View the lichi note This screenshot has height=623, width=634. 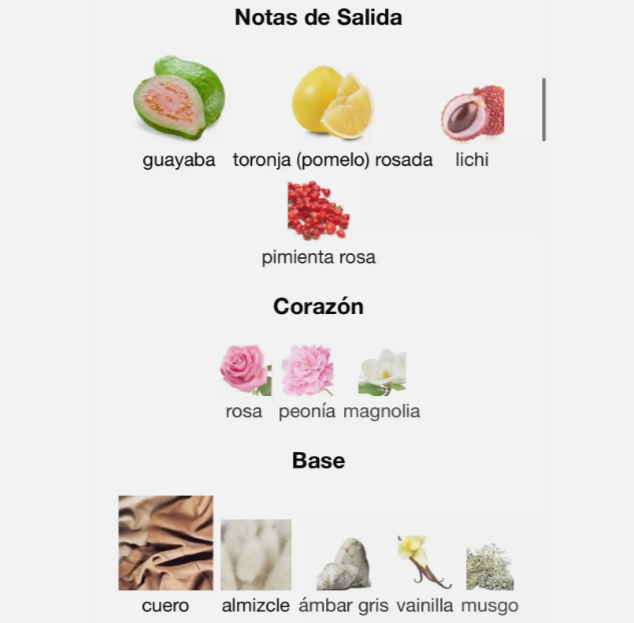tap(472, 112)
